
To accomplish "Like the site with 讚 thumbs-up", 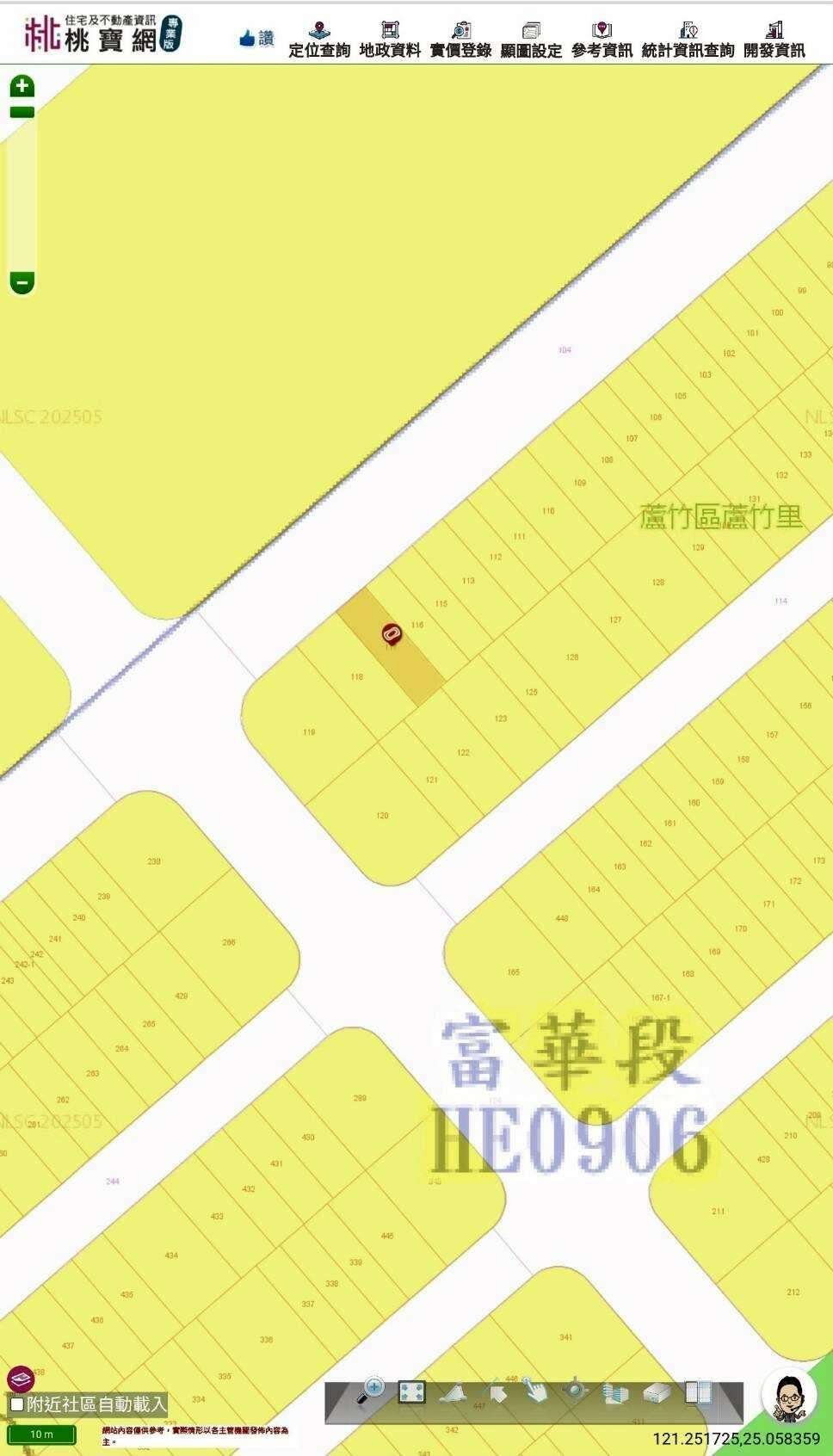I will click(256, 38).
